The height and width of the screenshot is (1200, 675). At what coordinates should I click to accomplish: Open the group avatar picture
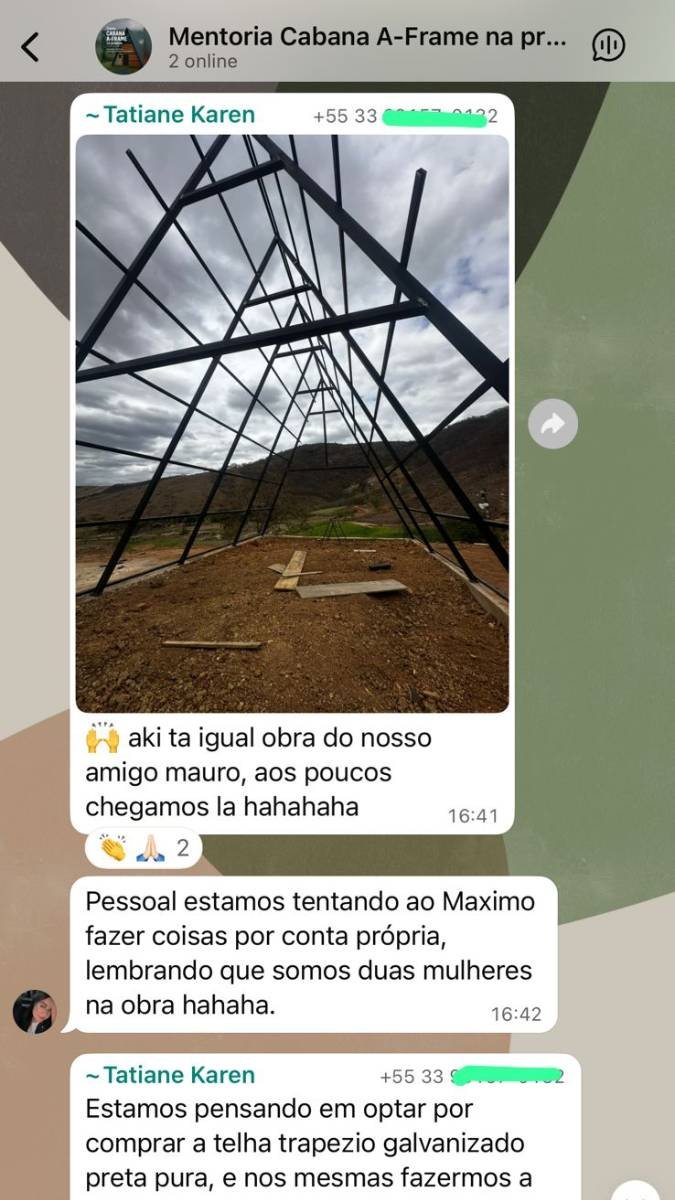click(x=124, y=46)
